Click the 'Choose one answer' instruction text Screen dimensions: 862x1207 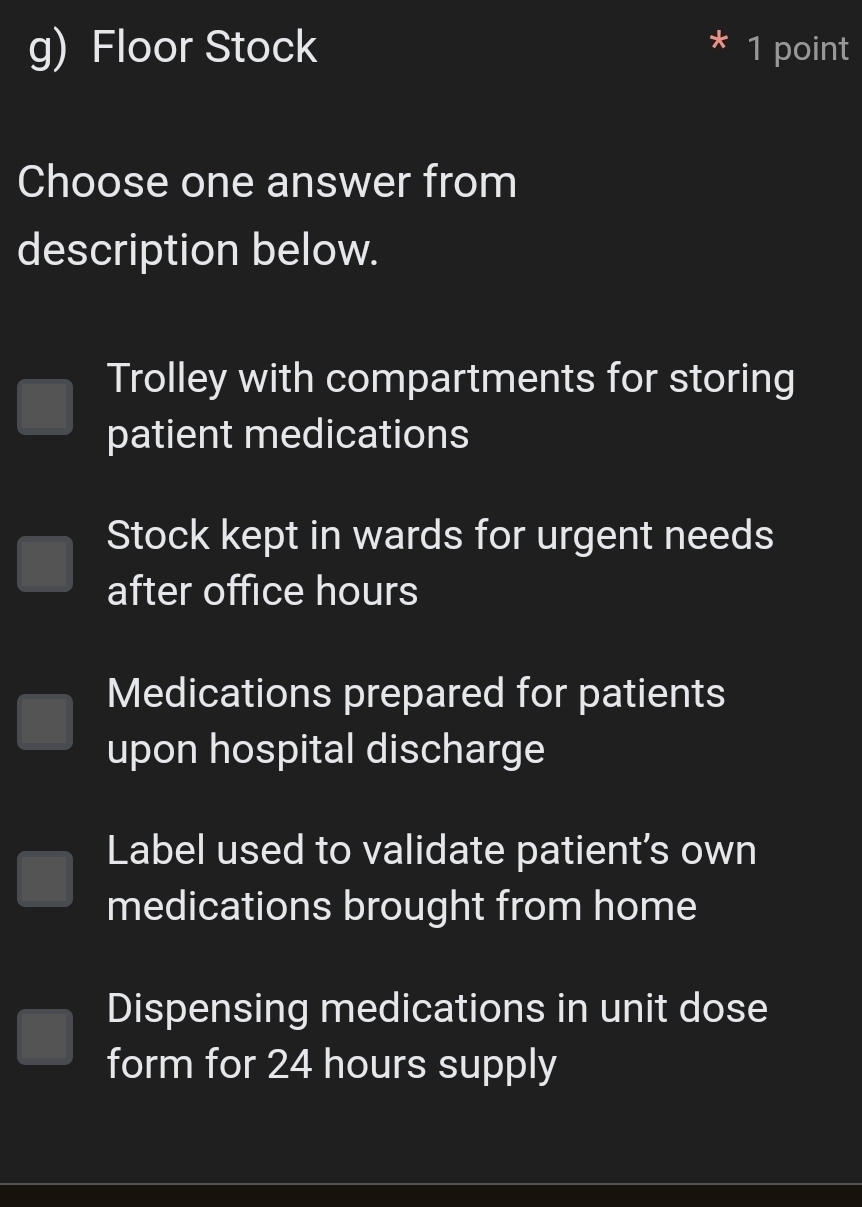267,215
